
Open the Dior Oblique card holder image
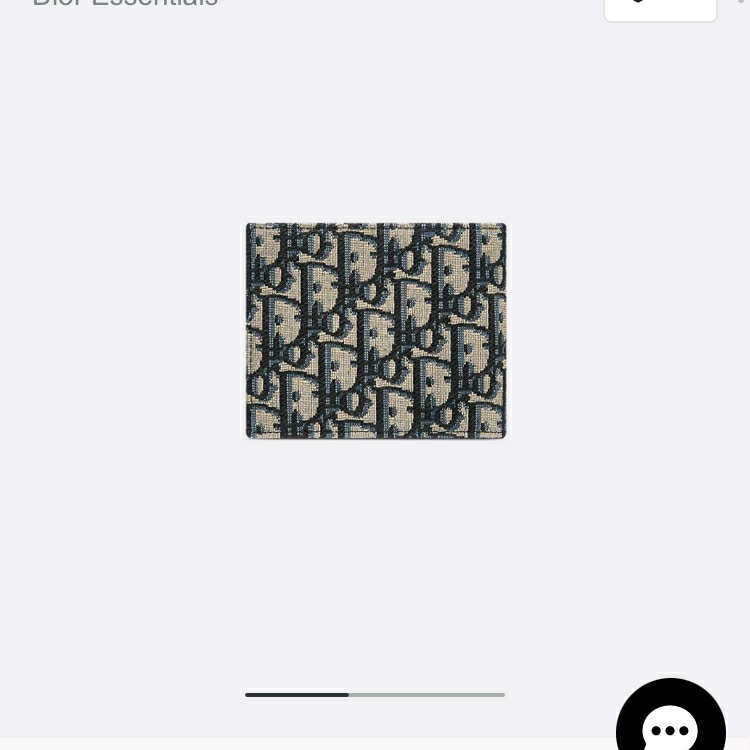[x=376, y=331]
